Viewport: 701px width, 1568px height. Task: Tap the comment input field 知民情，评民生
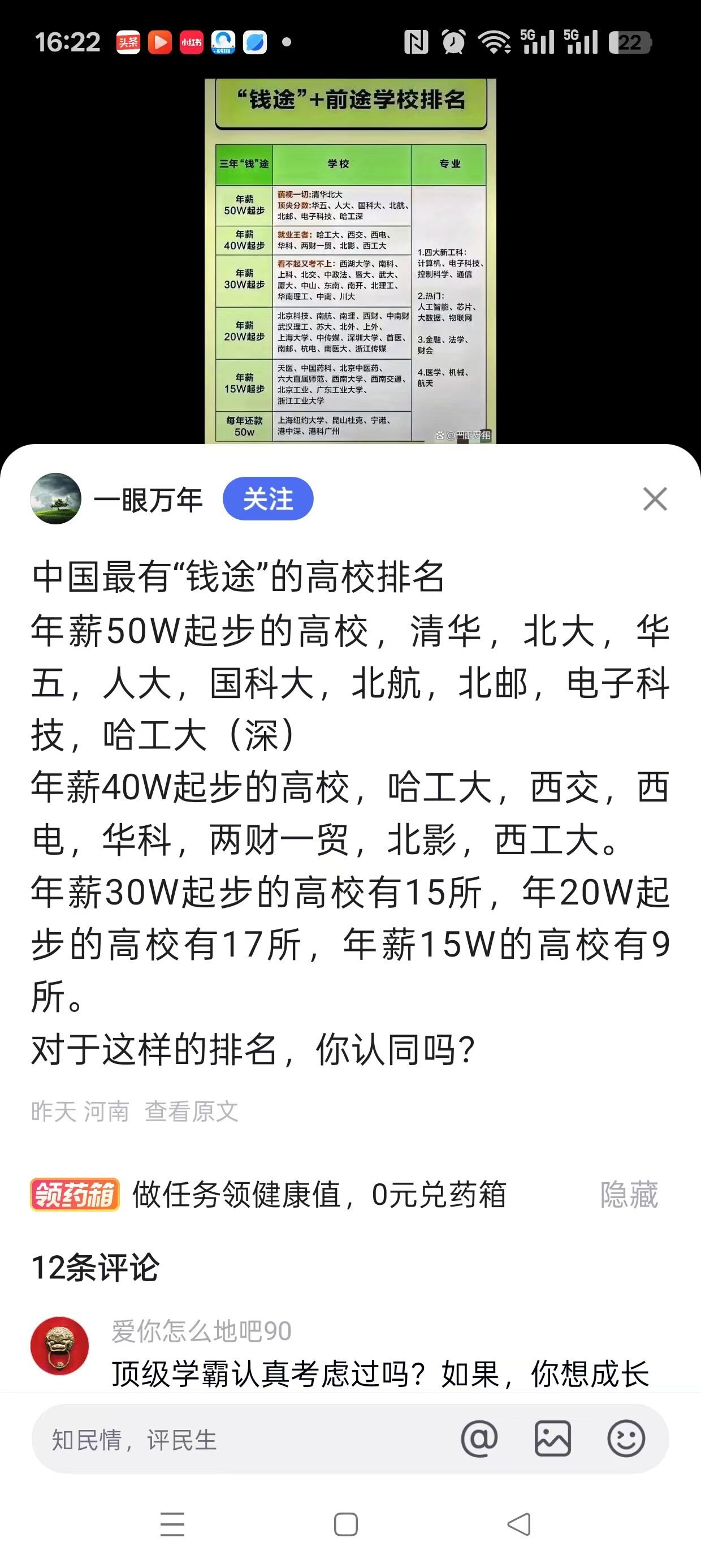(244, 1440)
